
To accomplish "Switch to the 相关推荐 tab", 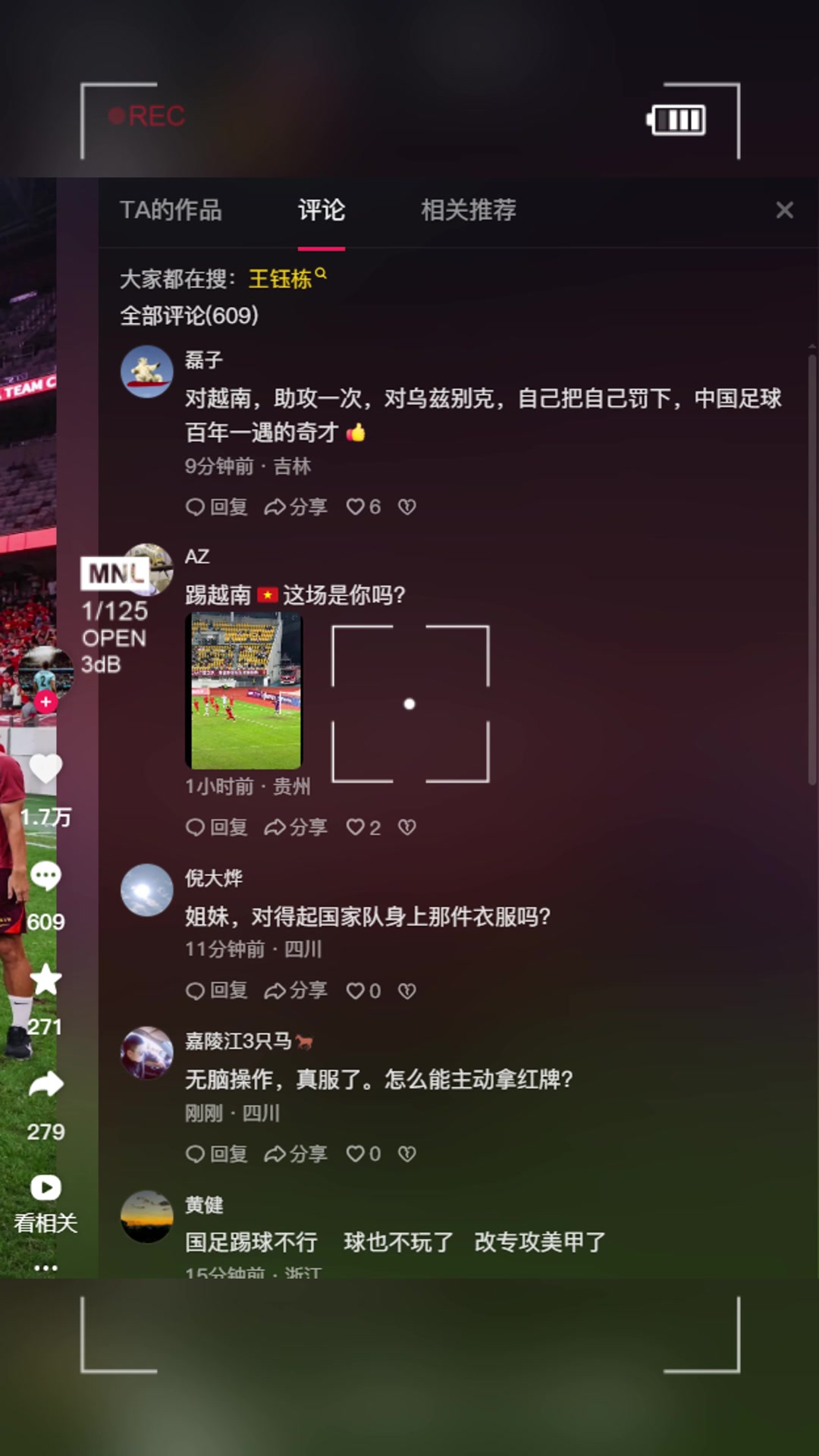I will (x=468, y=210).
